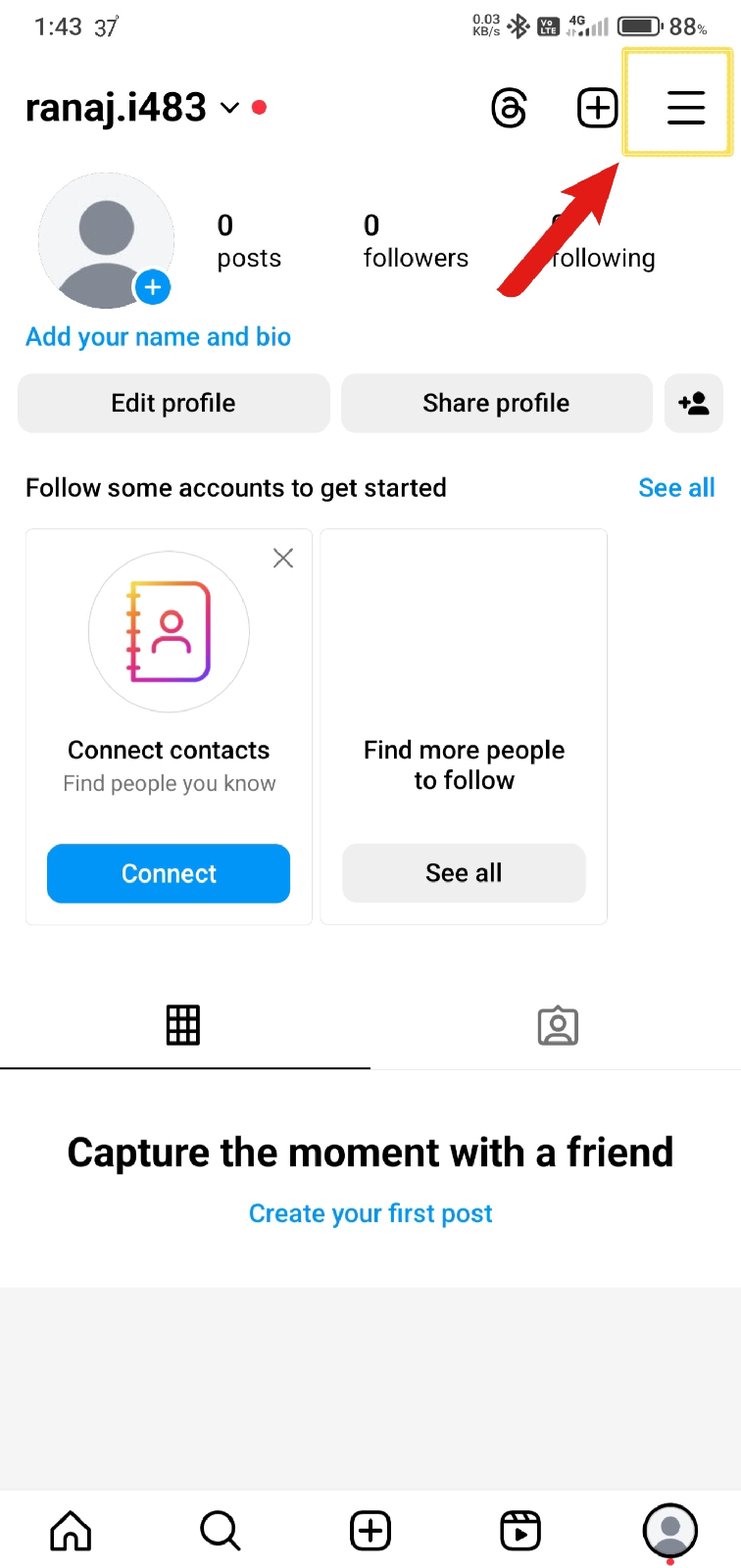The height and width of the screenshot is (1568, 741).
Task: Tap See all in Find more people card
Action: (464, 873)
